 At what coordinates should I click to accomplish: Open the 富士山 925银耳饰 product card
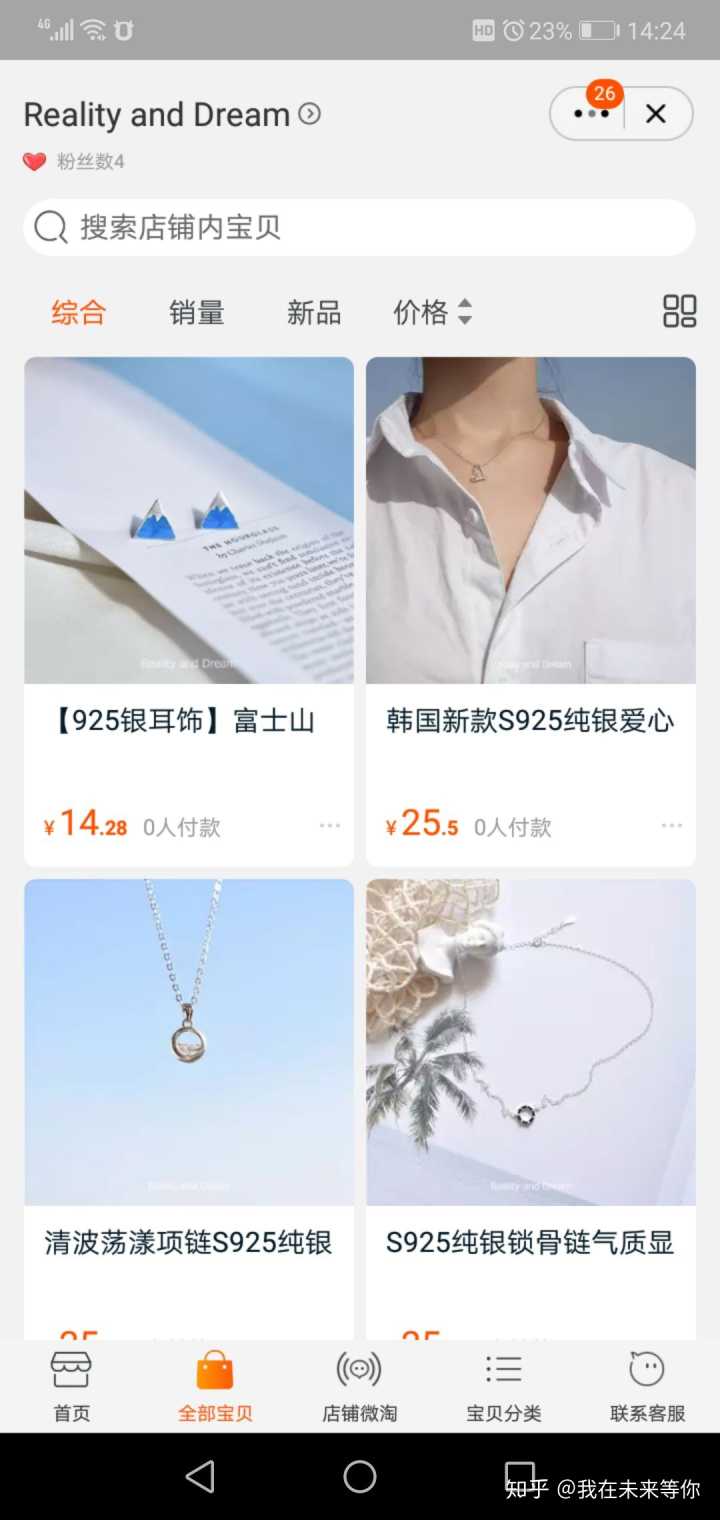click(x=189, y=560)
